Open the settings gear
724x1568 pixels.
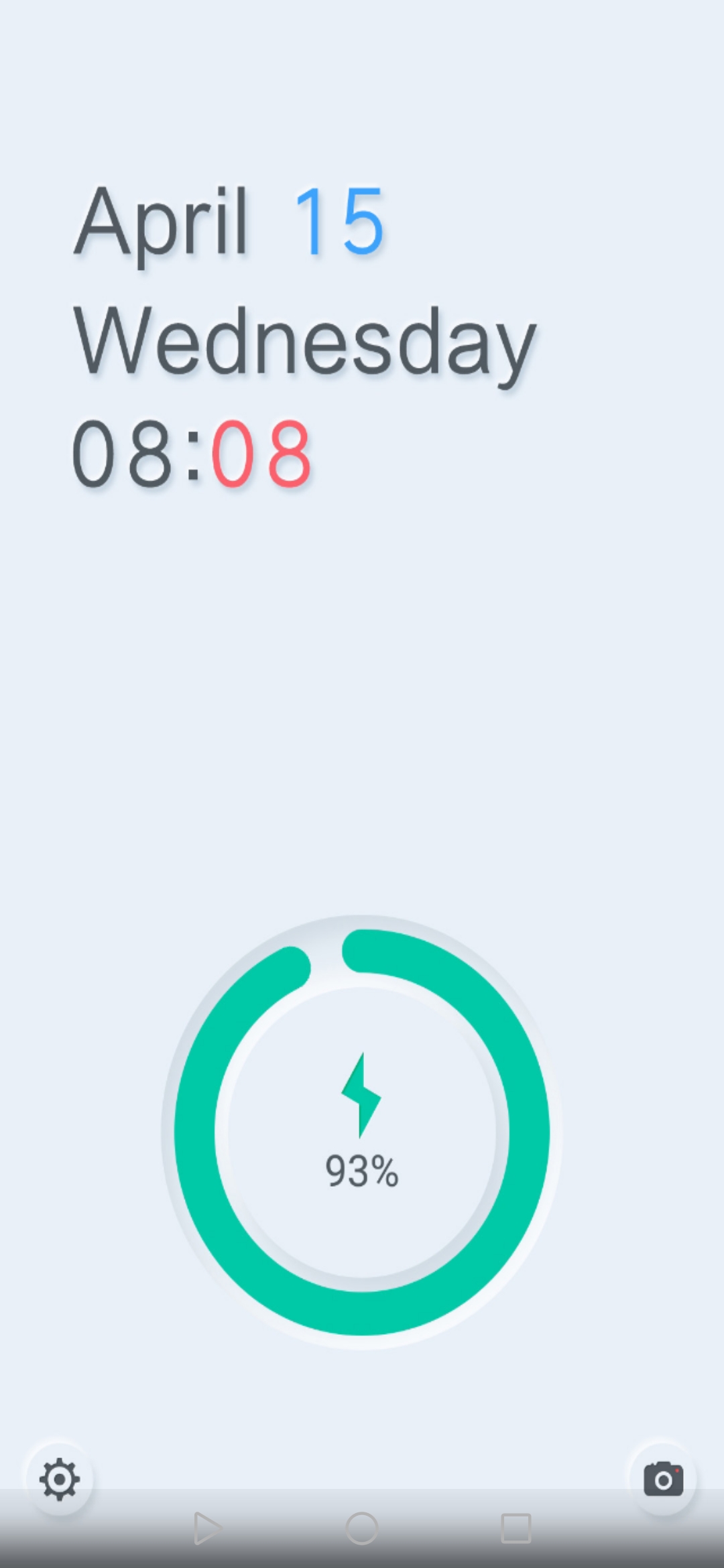60,1479
